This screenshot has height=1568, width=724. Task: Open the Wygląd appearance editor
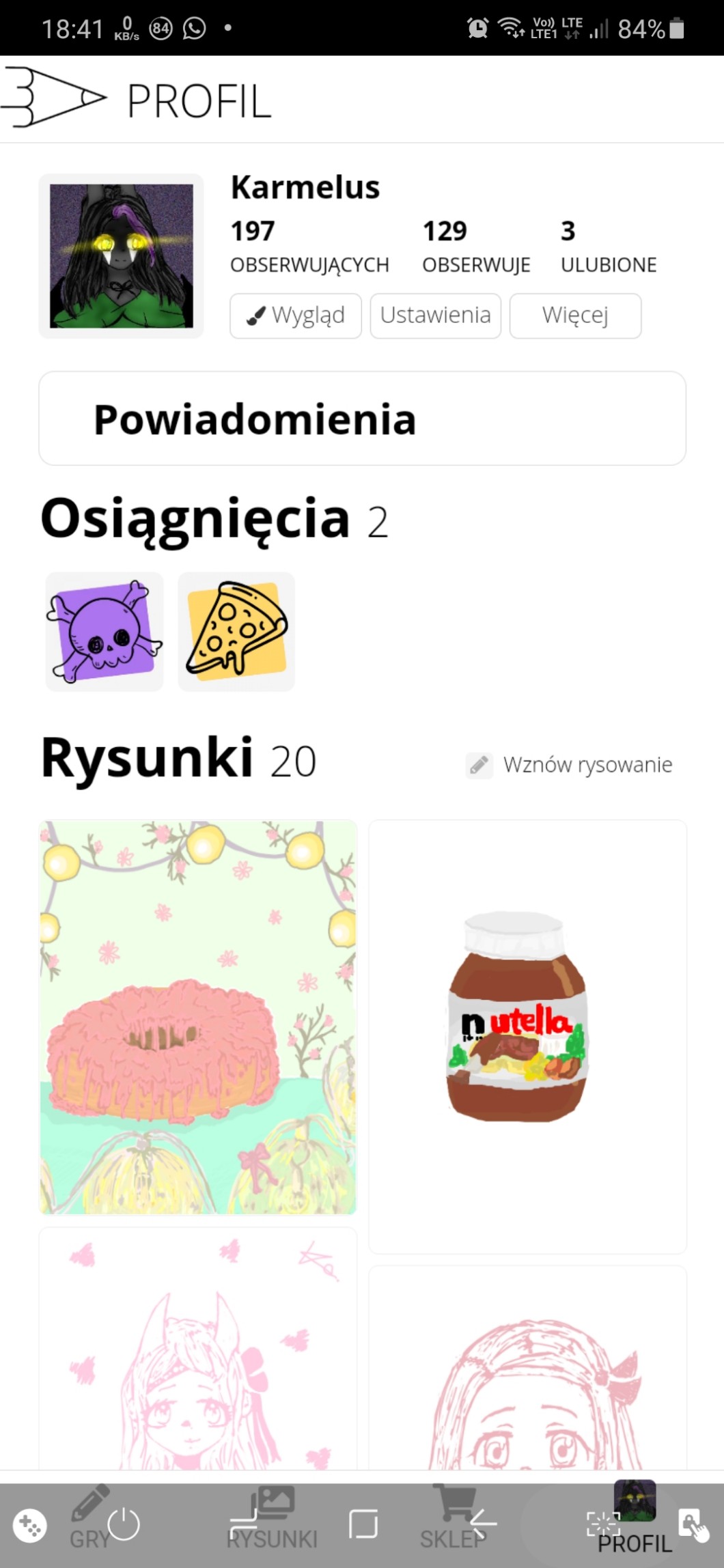[295, 316]
